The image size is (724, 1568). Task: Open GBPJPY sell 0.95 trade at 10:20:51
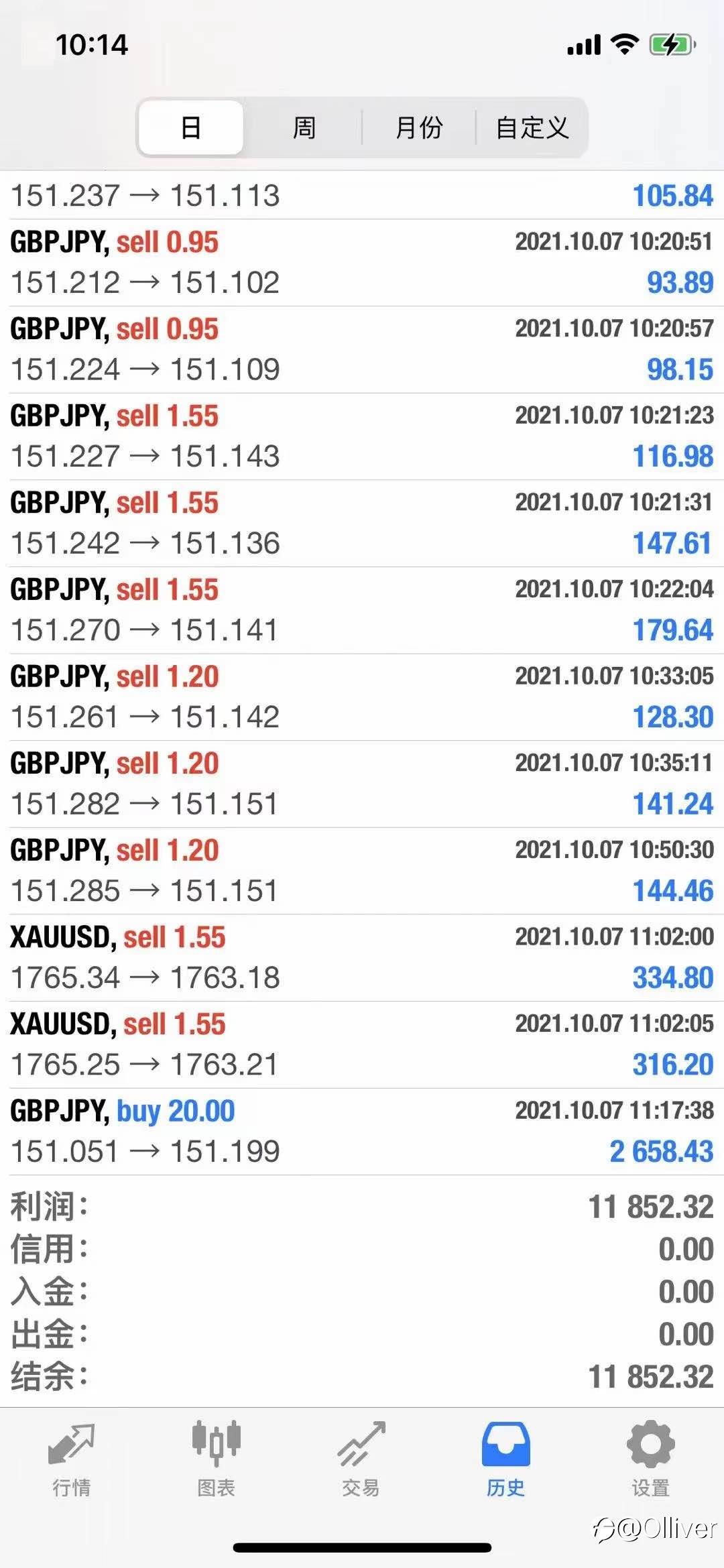[x=362, y=263]
